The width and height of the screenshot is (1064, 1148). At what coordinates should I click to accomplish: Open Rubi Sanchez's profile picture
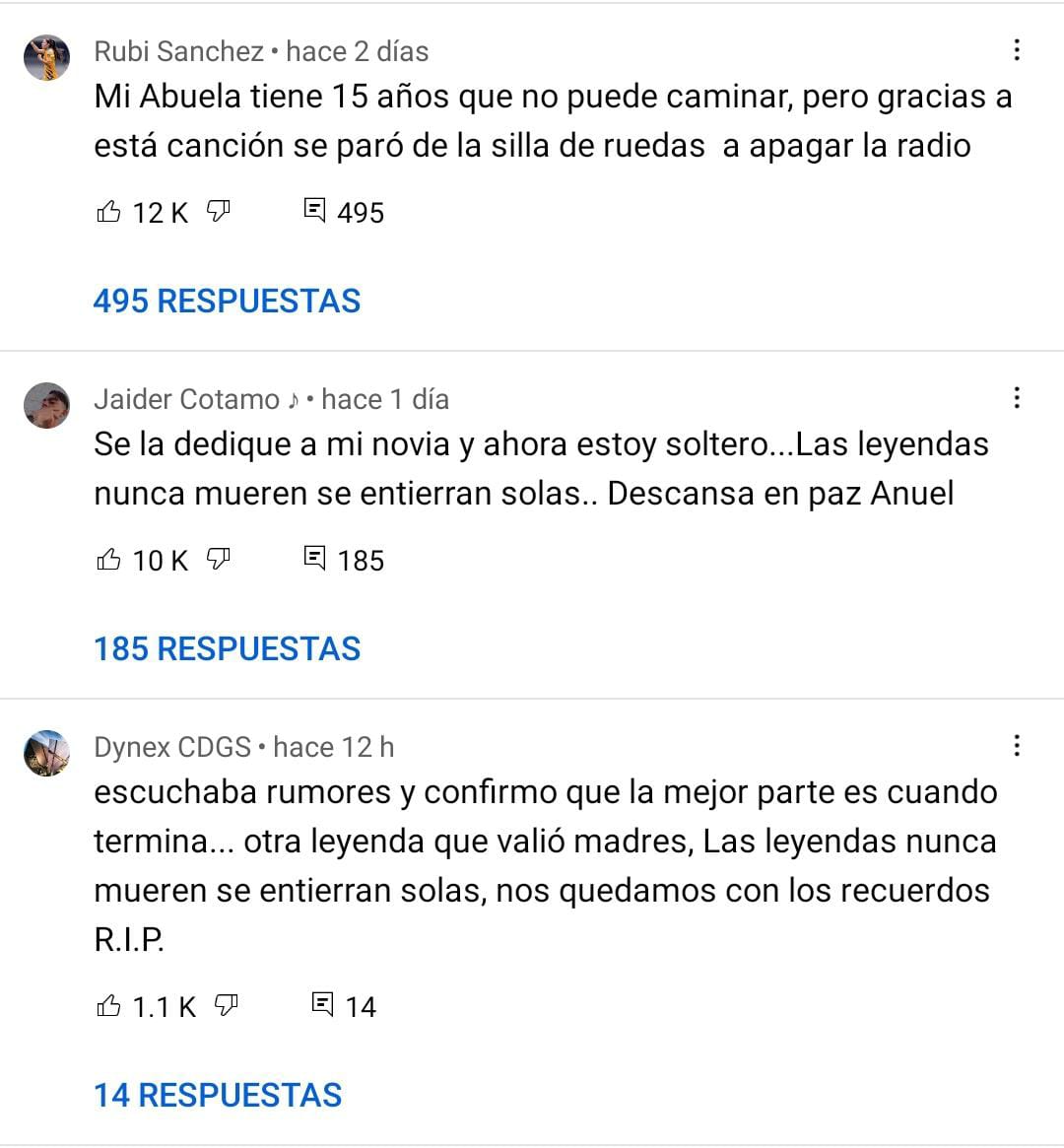click(x=46, y=58)
